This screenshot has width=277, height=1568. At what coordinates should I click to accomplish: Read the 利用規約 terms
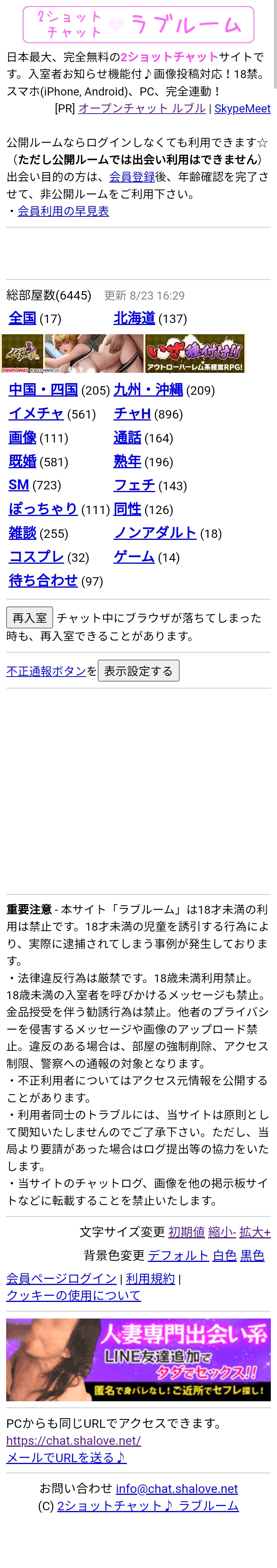[x=150, y=1278]
